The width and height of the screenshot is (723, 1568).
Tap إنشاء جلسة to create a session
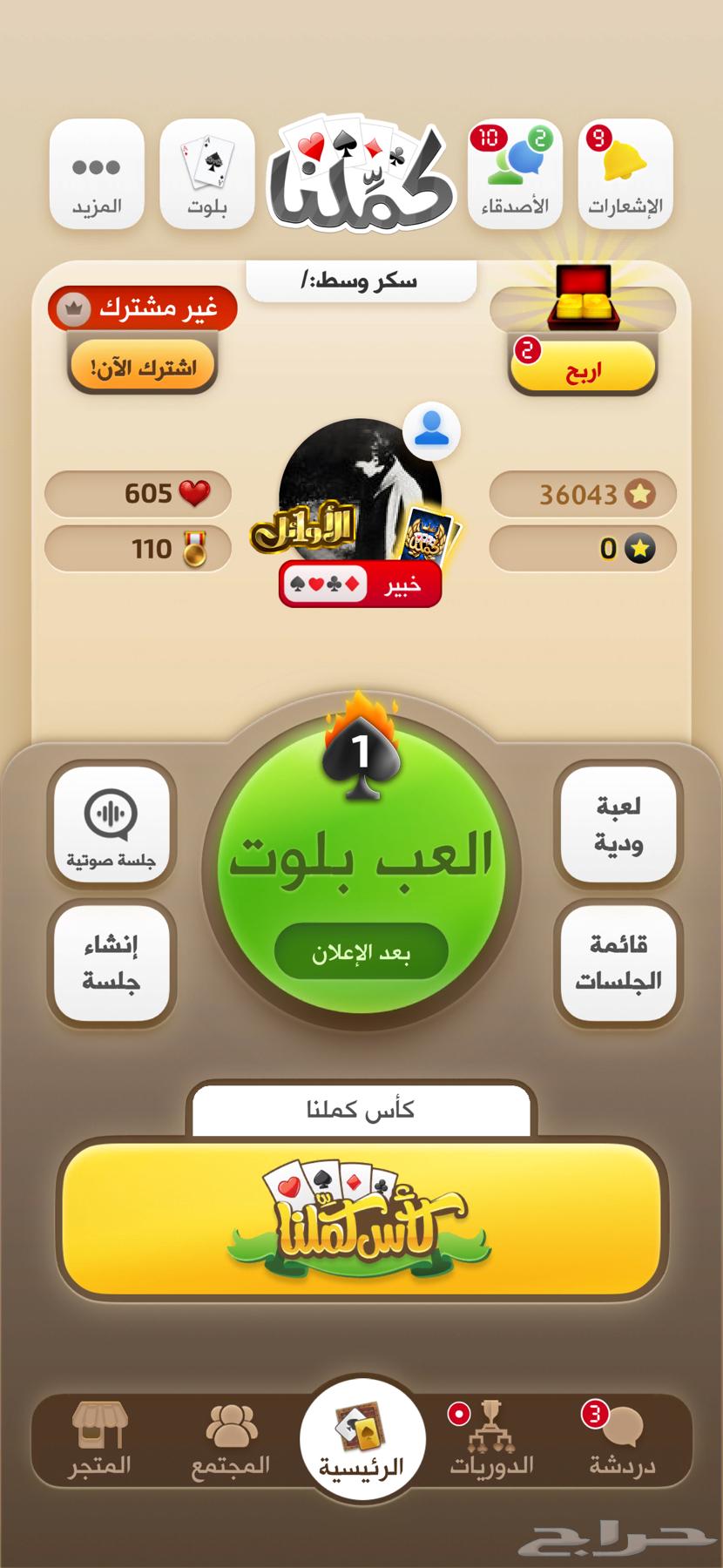click(111, 963)
